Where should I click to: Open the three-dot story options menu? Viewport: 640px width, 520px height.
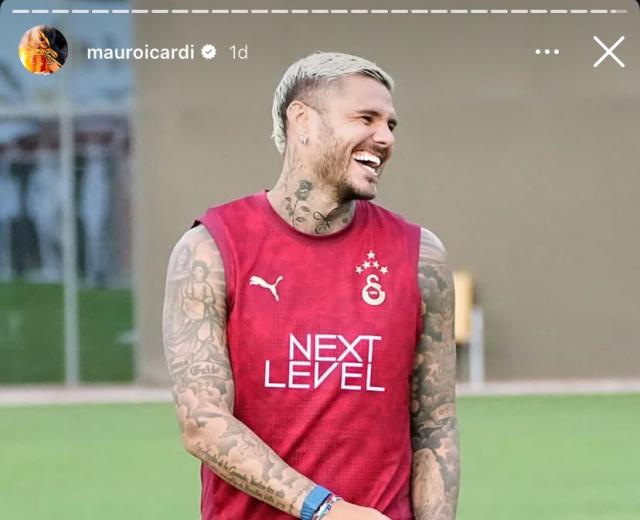[547, 52]
